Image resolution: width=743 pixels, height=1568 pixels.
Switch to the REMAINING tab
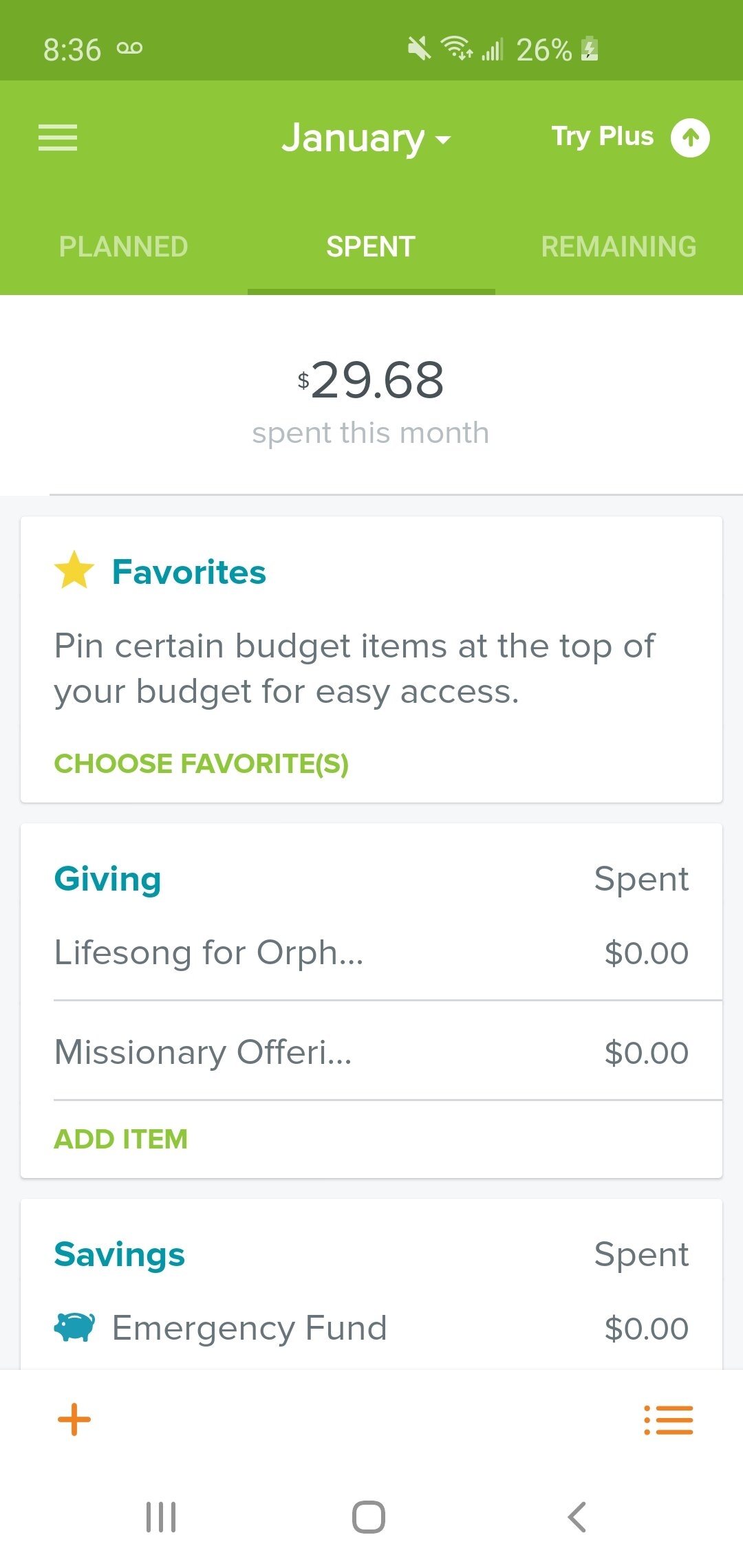click(x=618, y=246)
